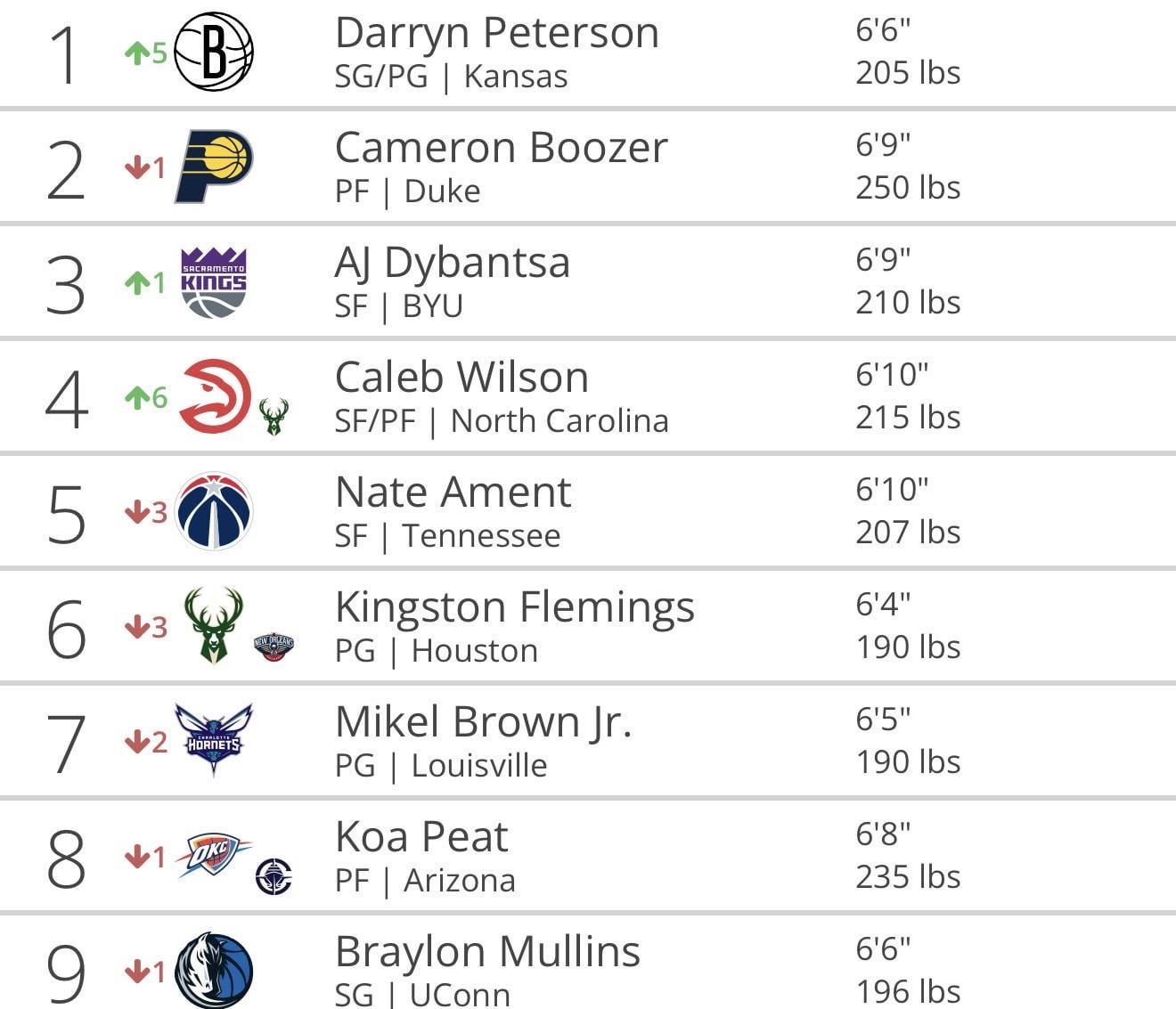View Kingston Flemings' prospect details

click(x=514, y=607)
